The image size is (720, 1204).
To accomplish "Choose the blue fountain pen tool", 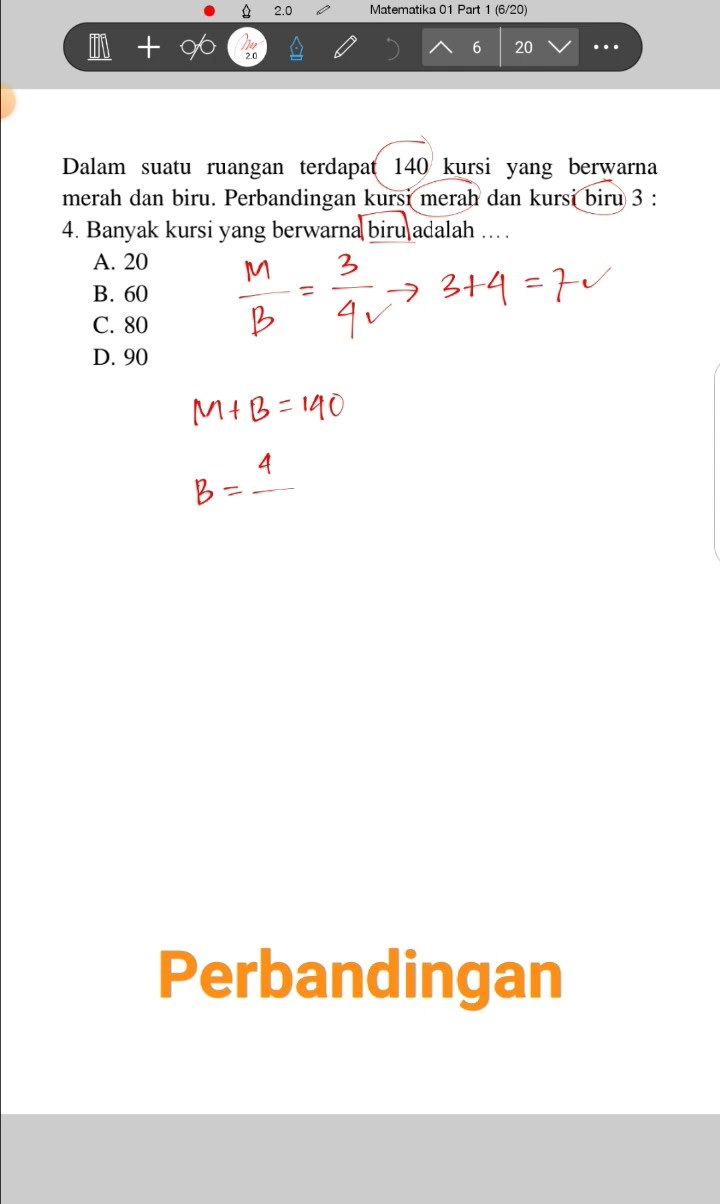I will [x=296, y=47].
